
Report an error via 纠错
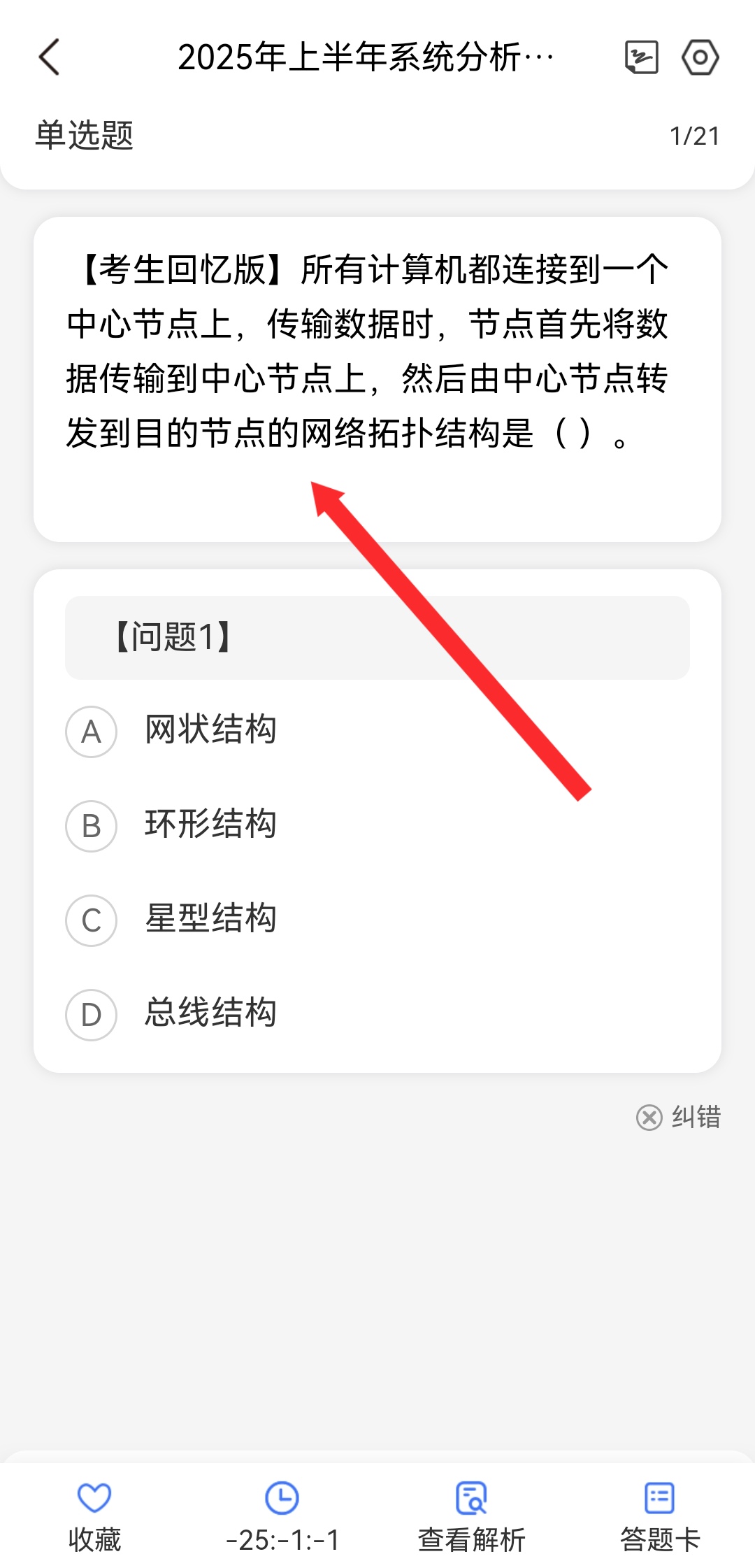[x=678, y=1117]
